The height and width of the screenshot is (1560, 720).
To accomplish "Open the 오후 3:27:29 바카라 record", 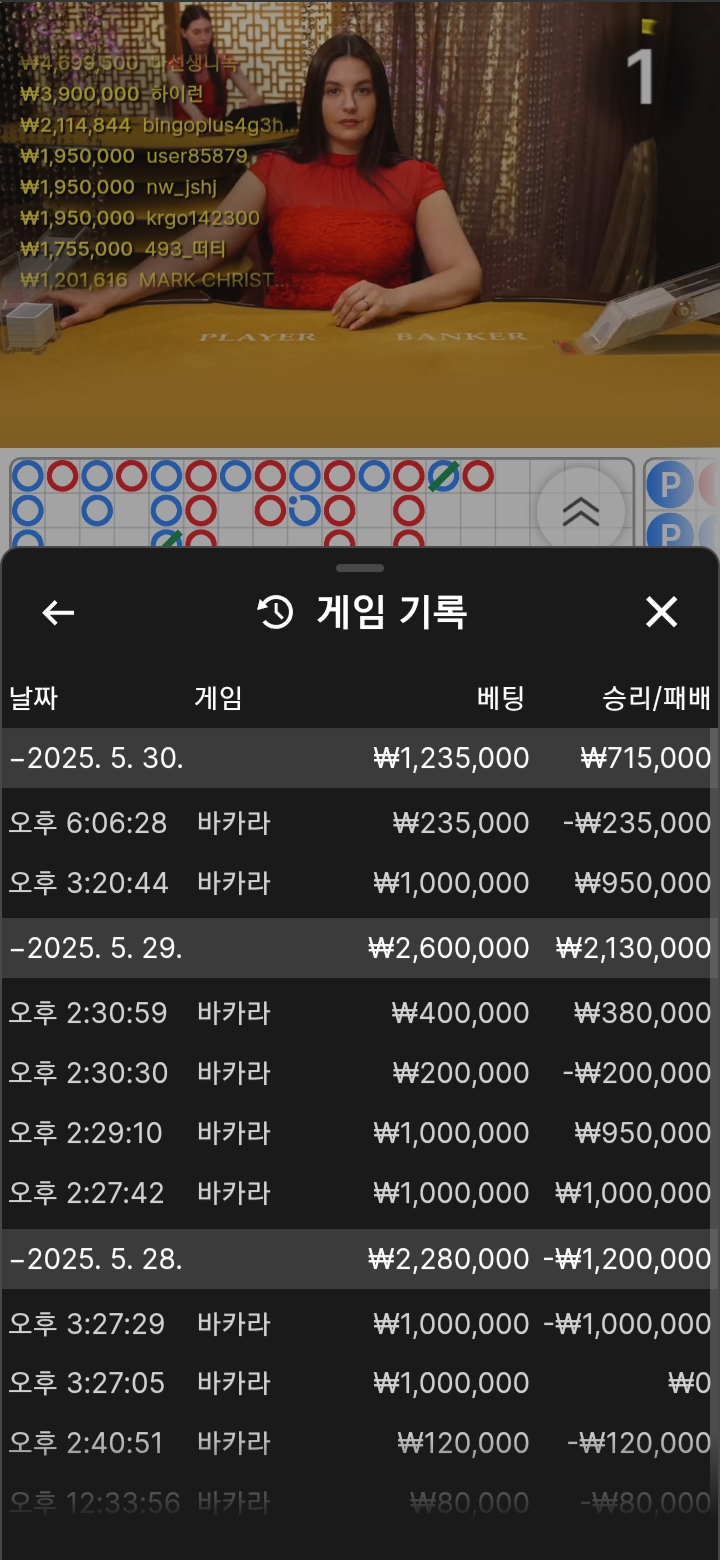I will coord(359,1324).
